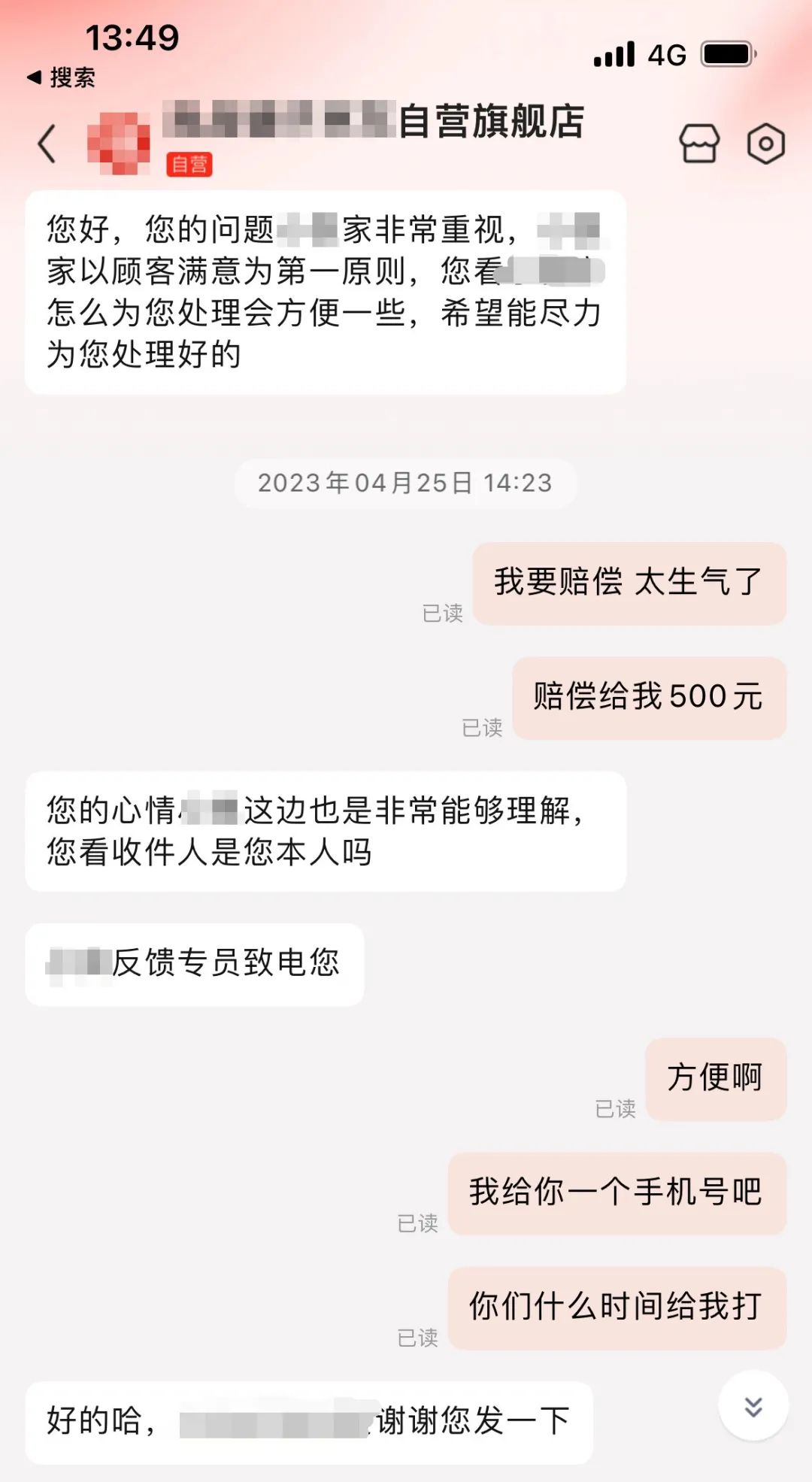Select the bubble 赔偿给我 500 元
This screenshot has width=812, height=1482.
(650, 698)
